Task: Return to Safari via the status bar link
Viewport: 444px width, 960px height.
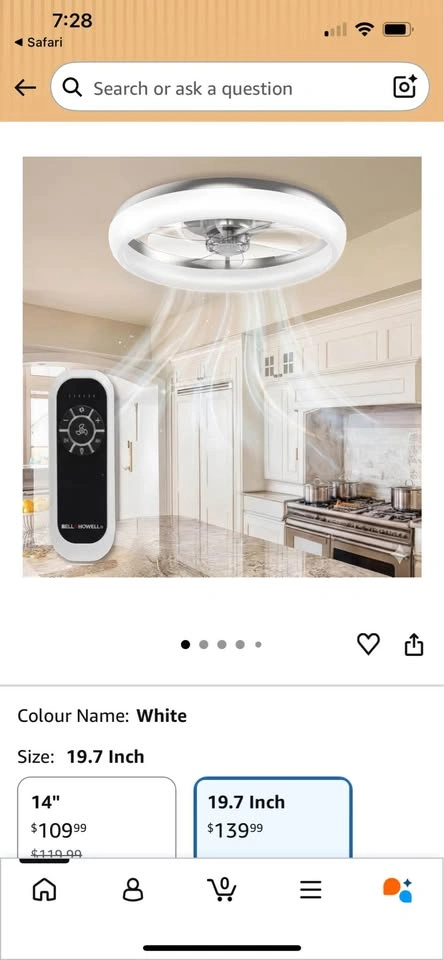Action: click(39, 42)
